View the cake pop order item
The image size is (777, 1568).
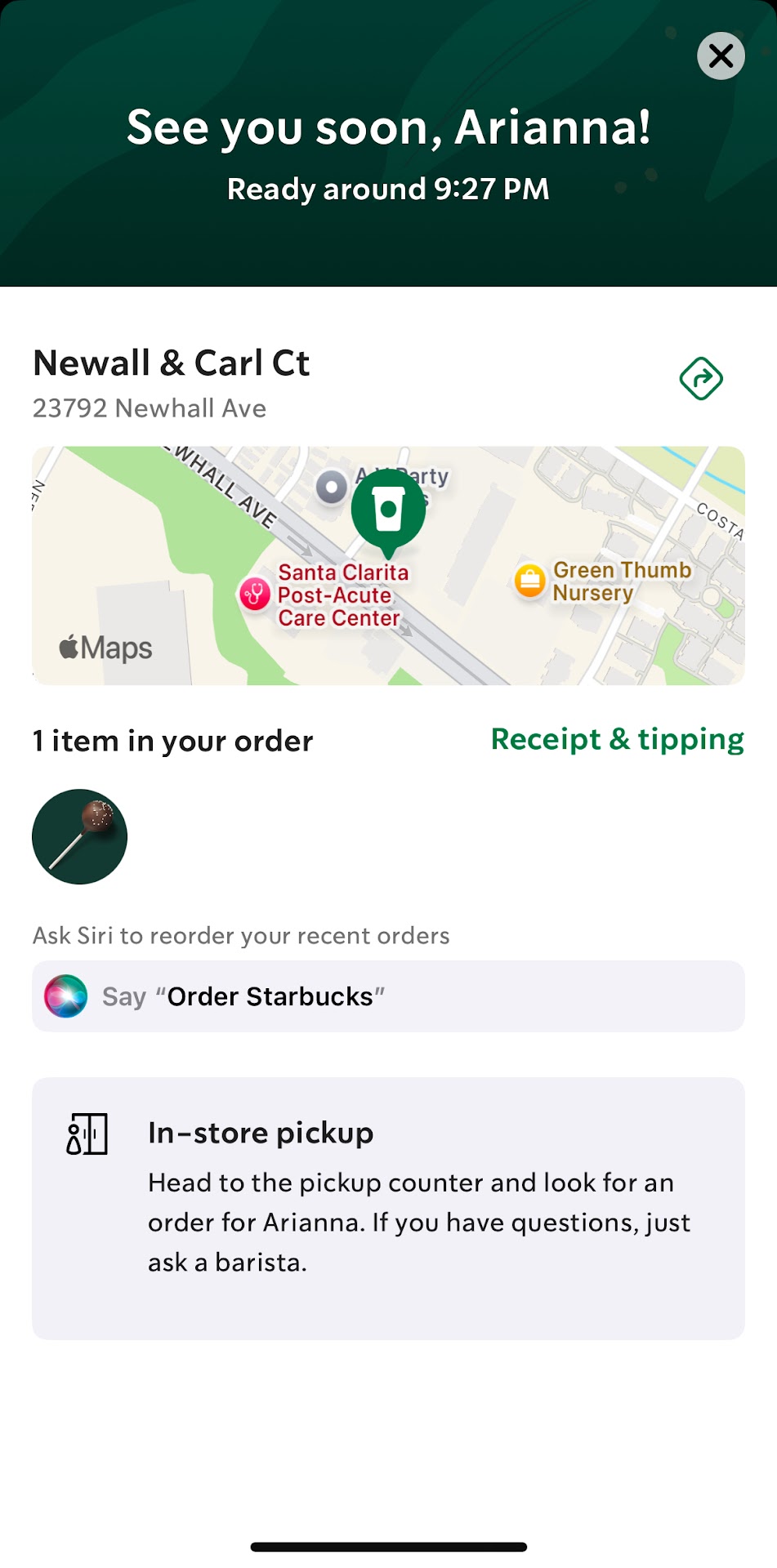[80, 836]
